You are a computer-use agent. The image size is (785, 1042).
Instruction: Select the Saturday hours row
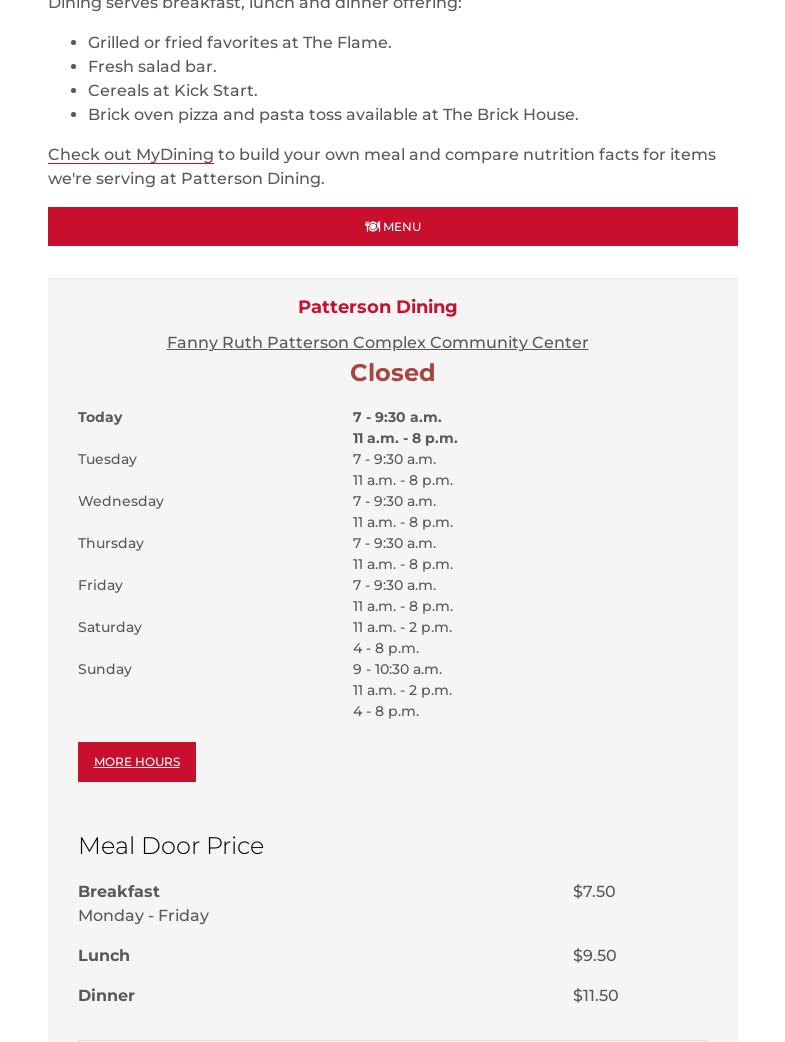pos(110,627)
